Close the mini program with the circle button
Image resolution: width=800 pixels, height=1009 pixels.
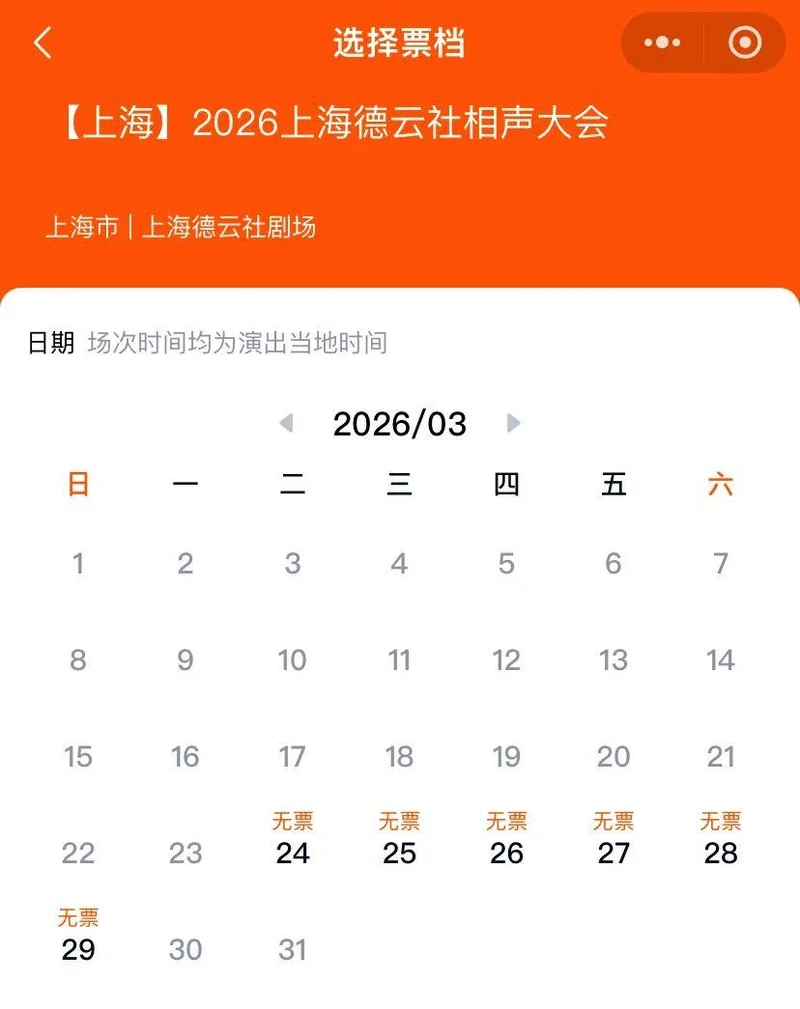pos(745,43)
